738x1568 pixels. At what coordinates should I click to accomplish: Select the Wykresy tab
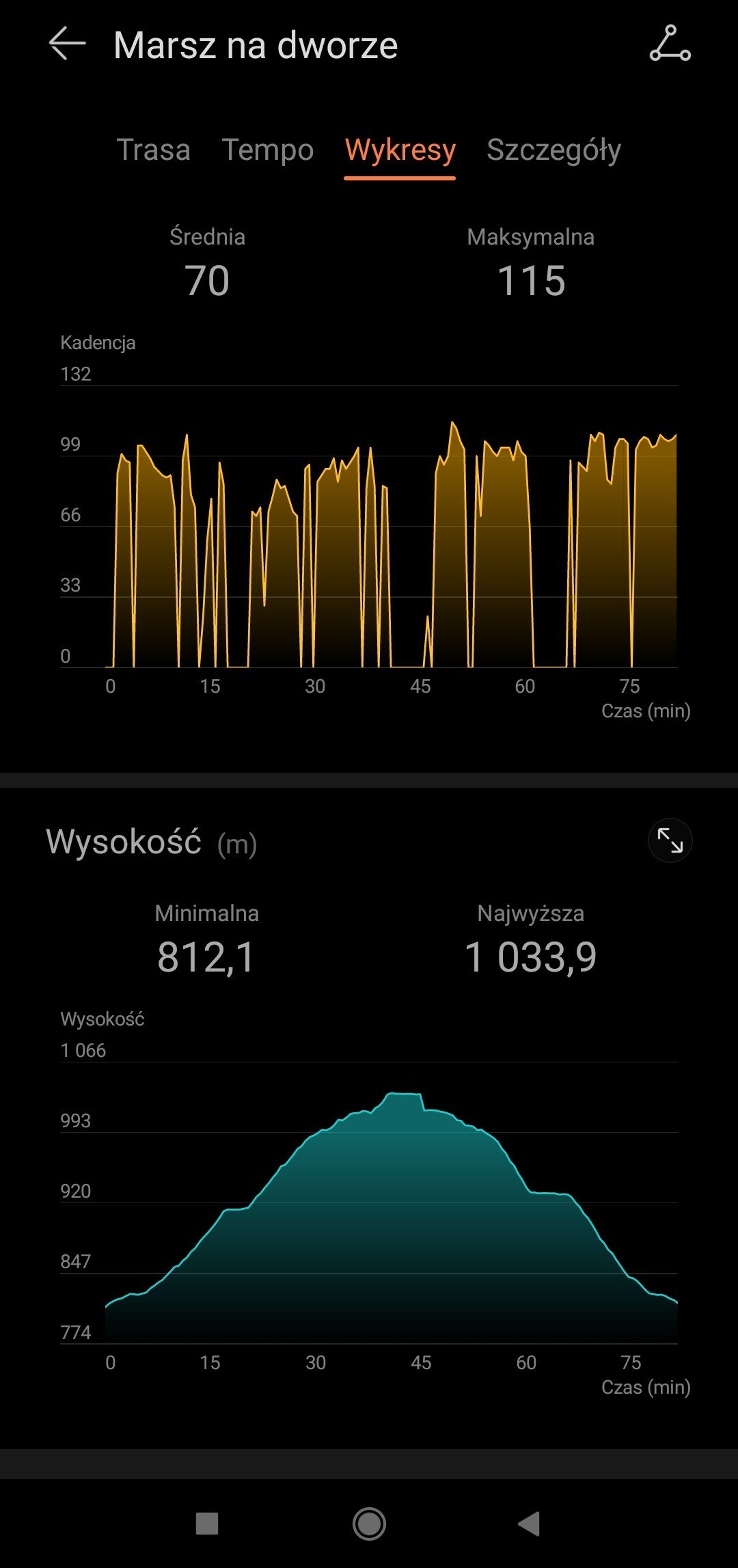tap(400, 150)
